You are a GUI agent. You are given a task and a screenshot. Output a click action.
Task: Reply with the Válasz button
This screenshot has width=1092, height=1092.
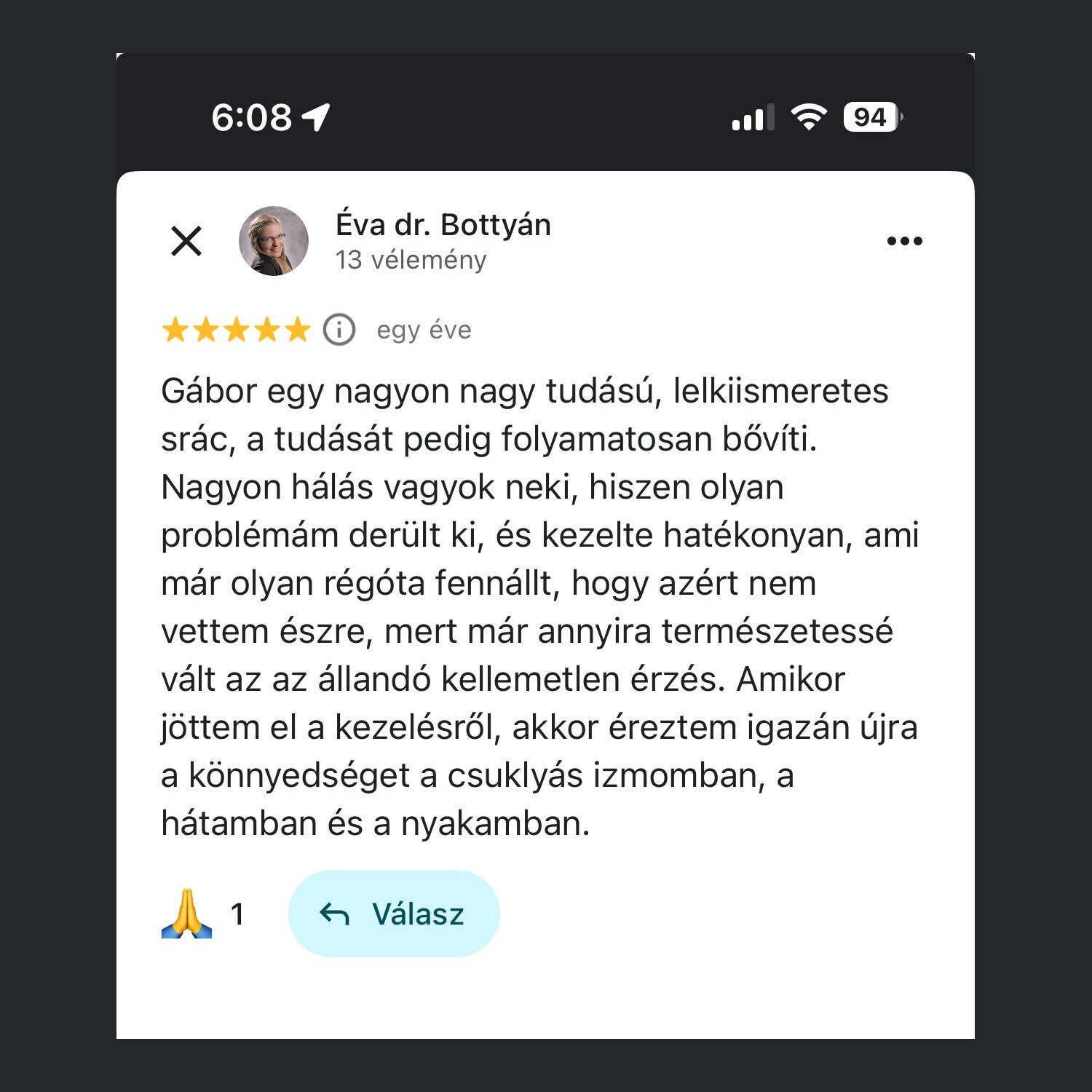394,914
